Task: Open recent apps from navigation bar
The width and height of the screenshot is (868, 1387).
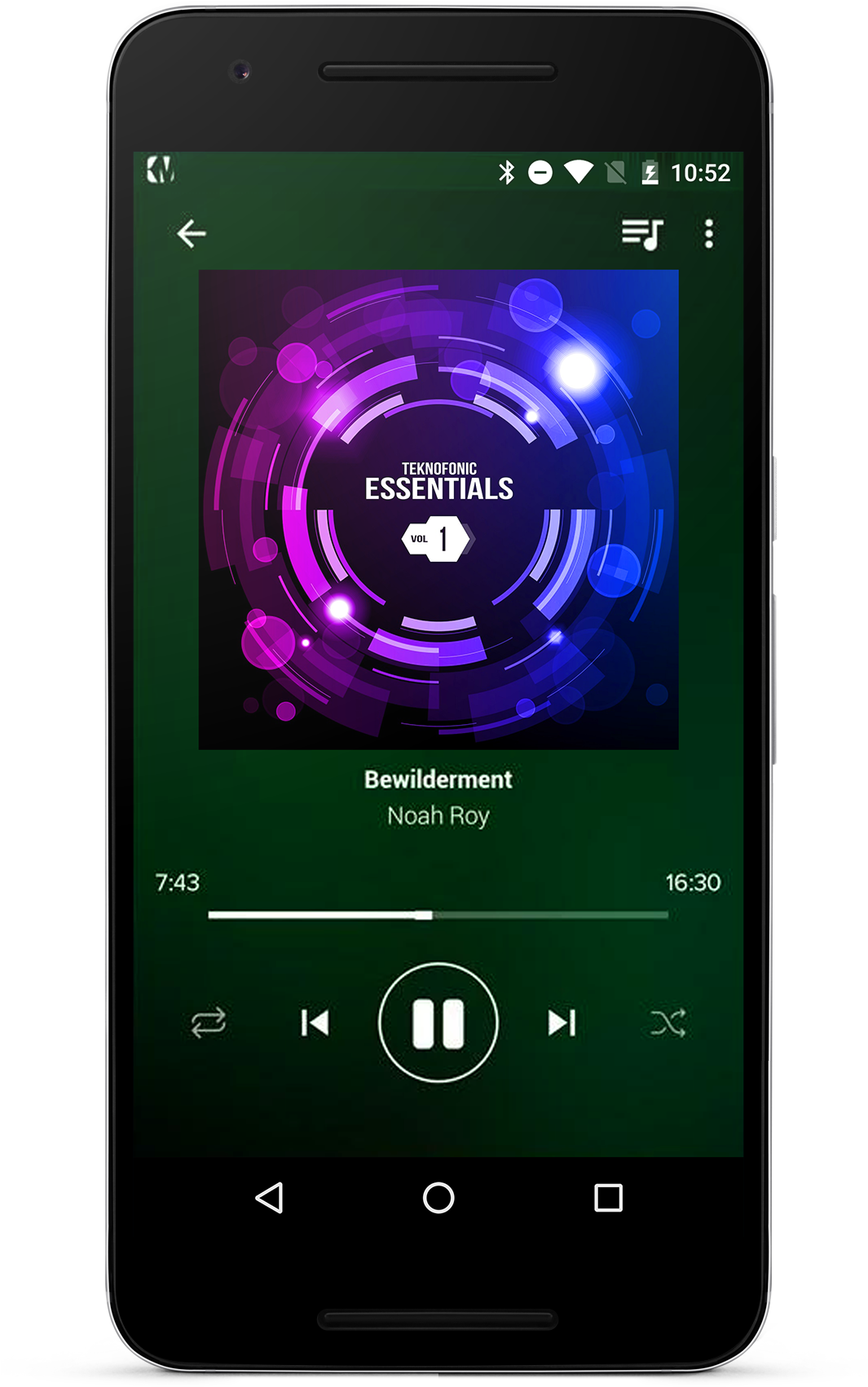Action: [608, 1198]
